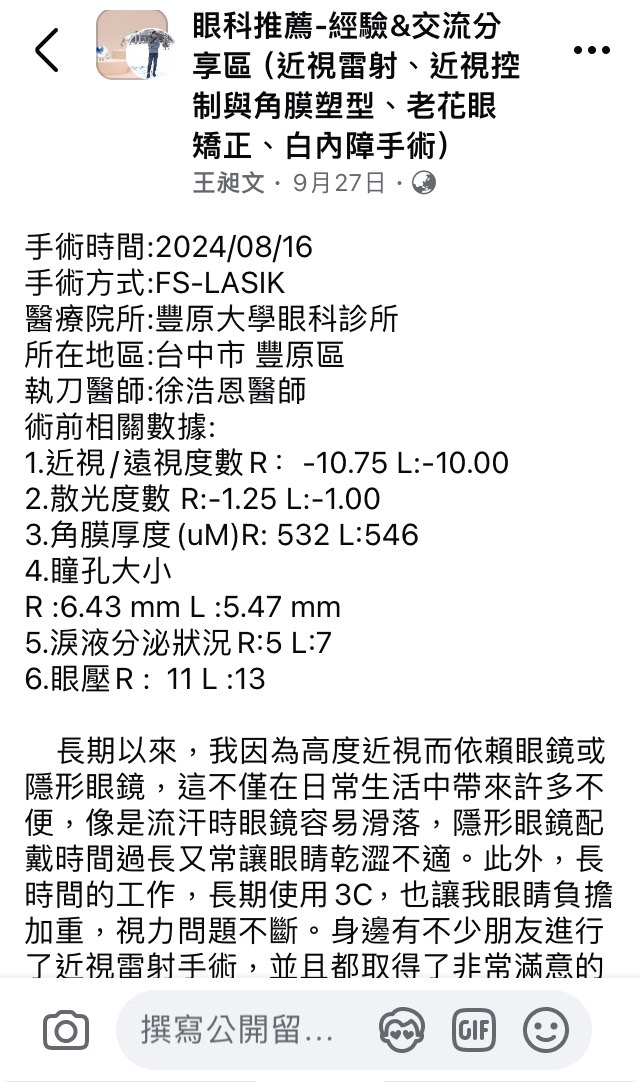View author 王昶文's profile

pyautogui.click(x=229, y=183)
